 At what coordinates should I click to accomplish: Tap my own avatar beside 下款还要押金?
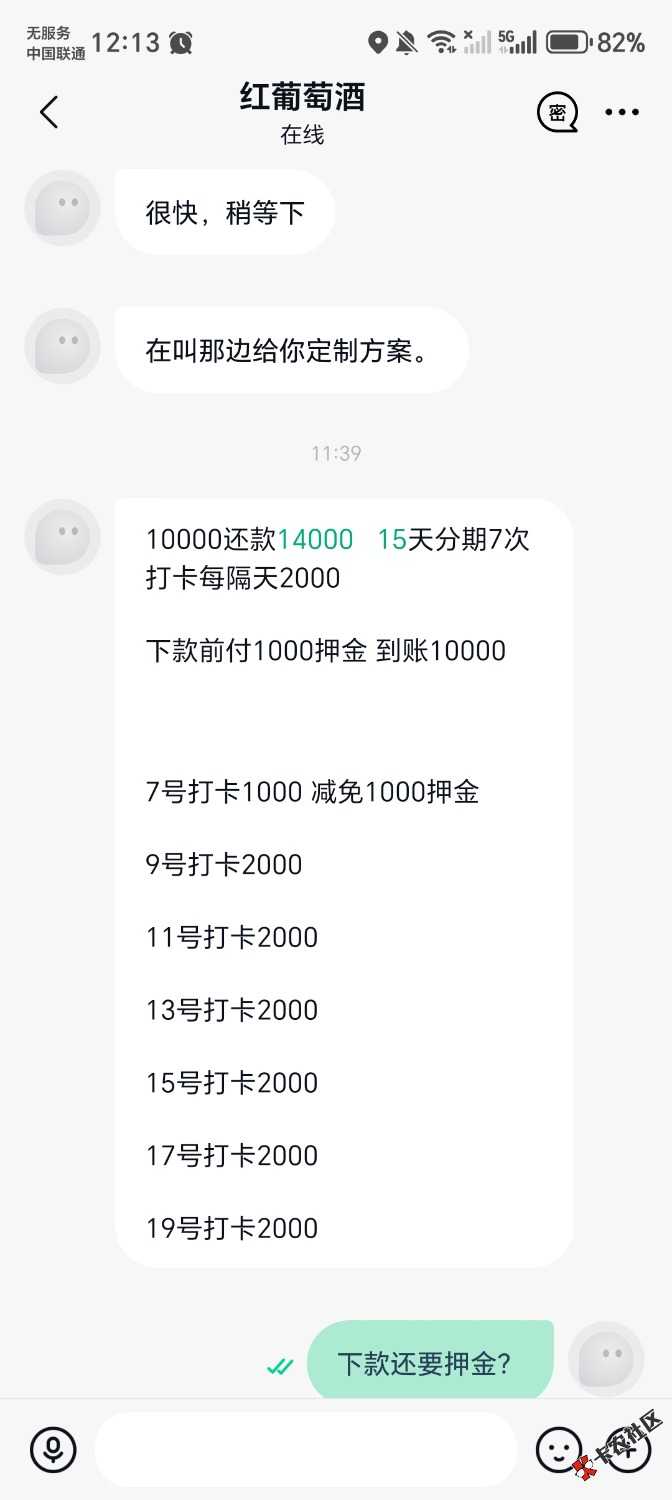coord(606,1359)
